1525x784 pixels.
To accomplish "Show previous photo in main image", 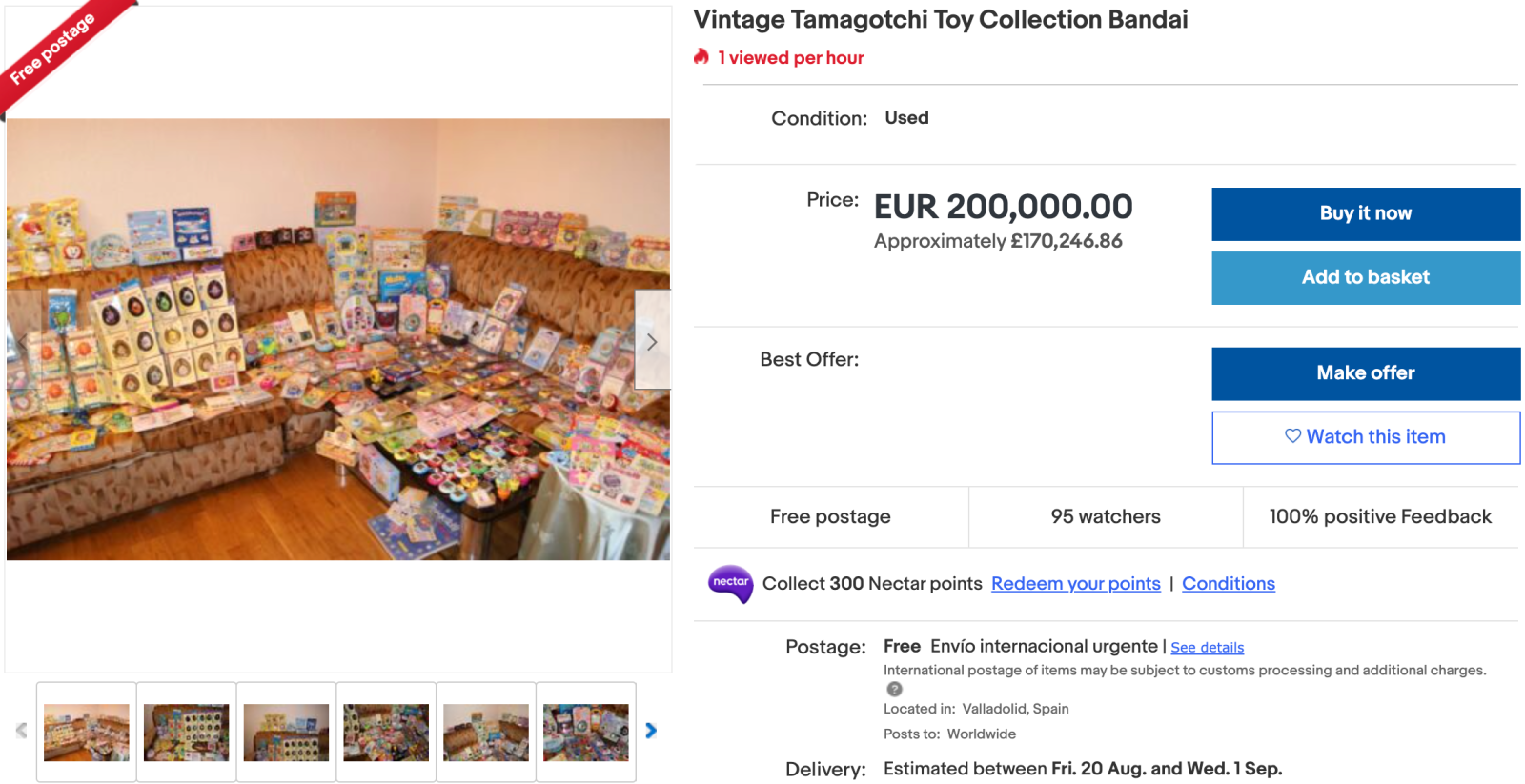I will coord(23,341).
